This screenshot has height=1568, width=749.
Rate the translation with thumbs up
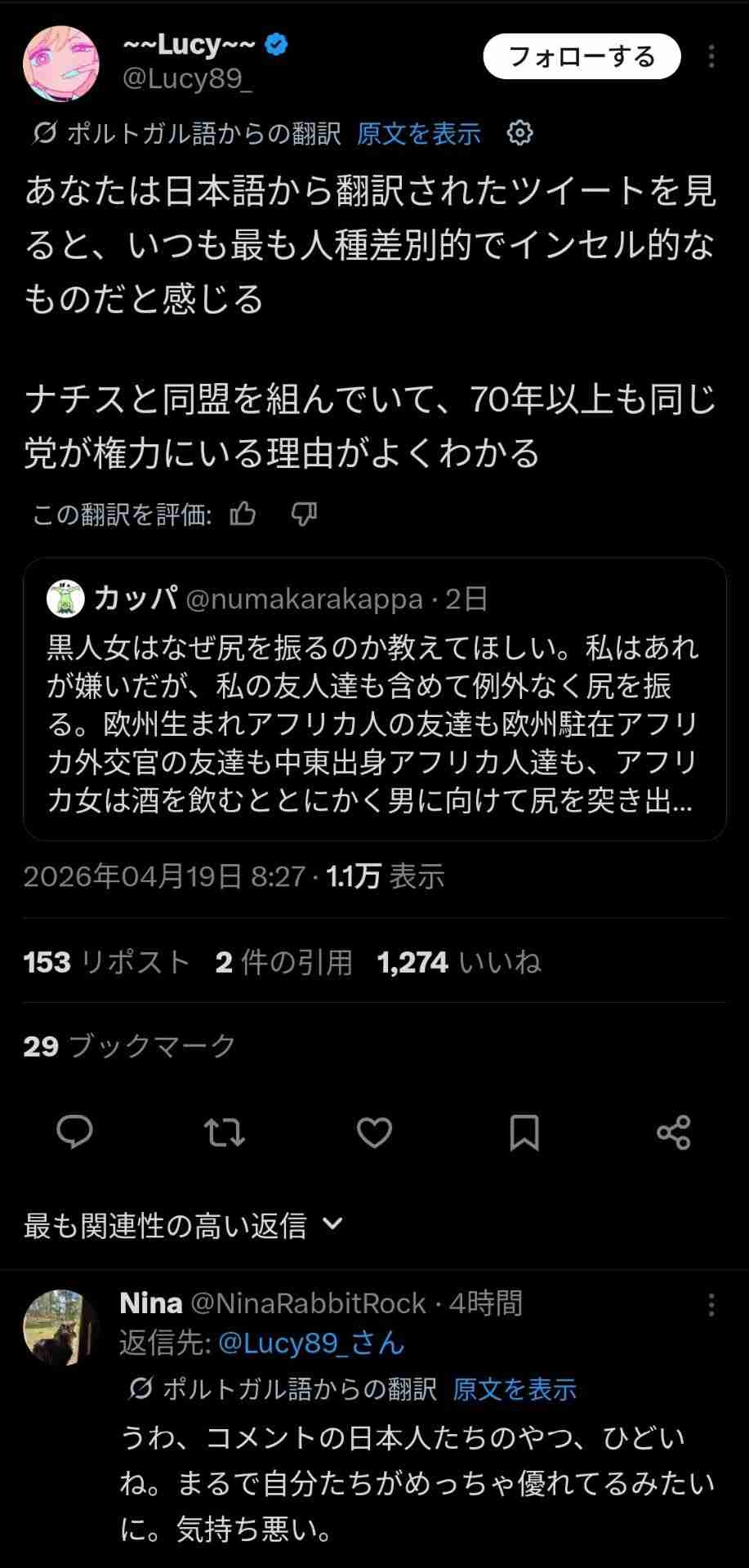point(243,514)
